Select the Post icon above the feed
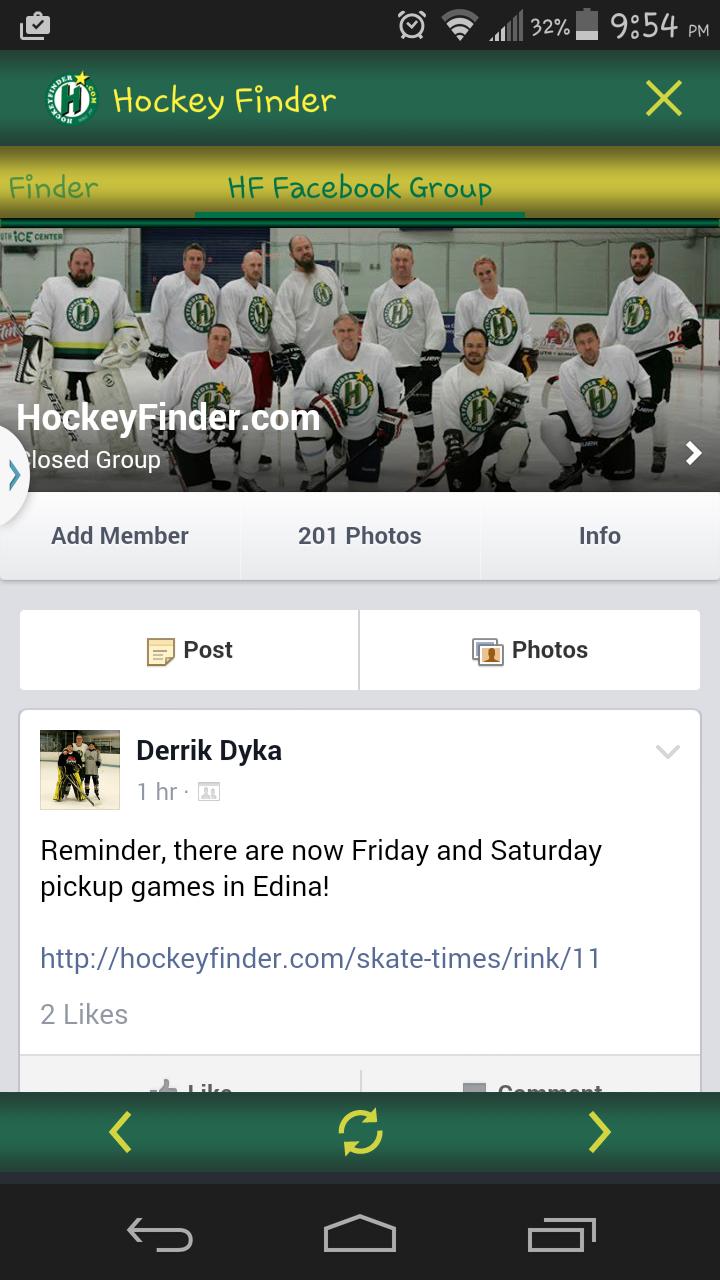Screen dimensions: 720x1280 point(162,649)
